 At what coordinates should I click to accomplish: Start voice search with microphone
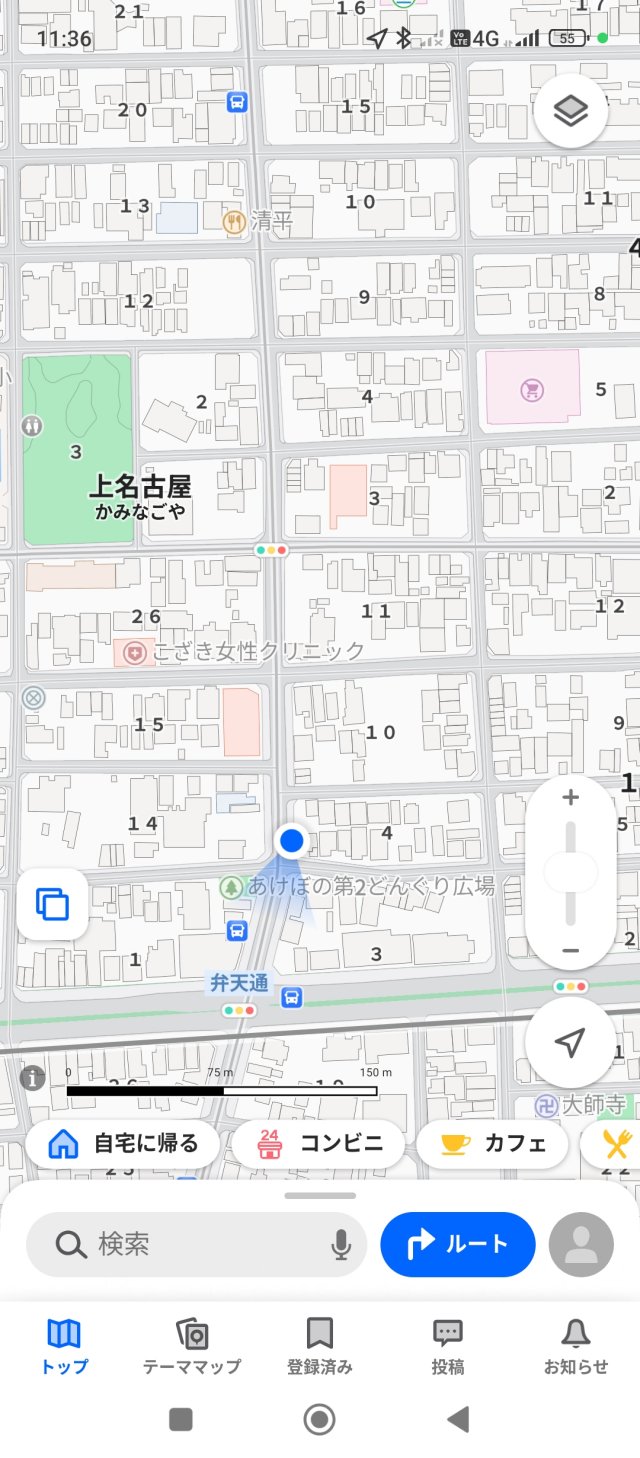click(x=341, y=1244)
